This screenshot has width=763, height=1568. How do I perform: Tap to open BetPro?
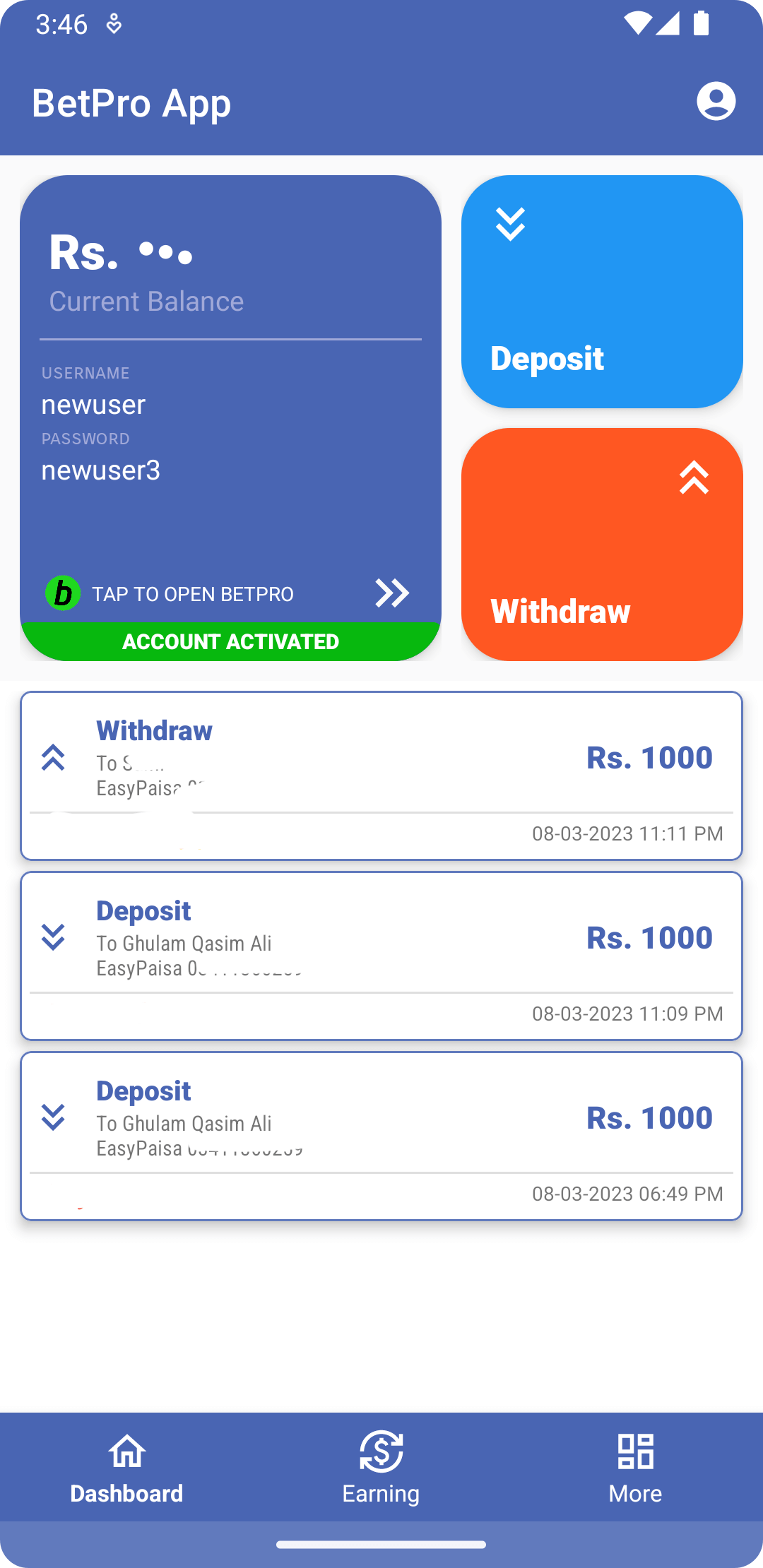point(230,593)
